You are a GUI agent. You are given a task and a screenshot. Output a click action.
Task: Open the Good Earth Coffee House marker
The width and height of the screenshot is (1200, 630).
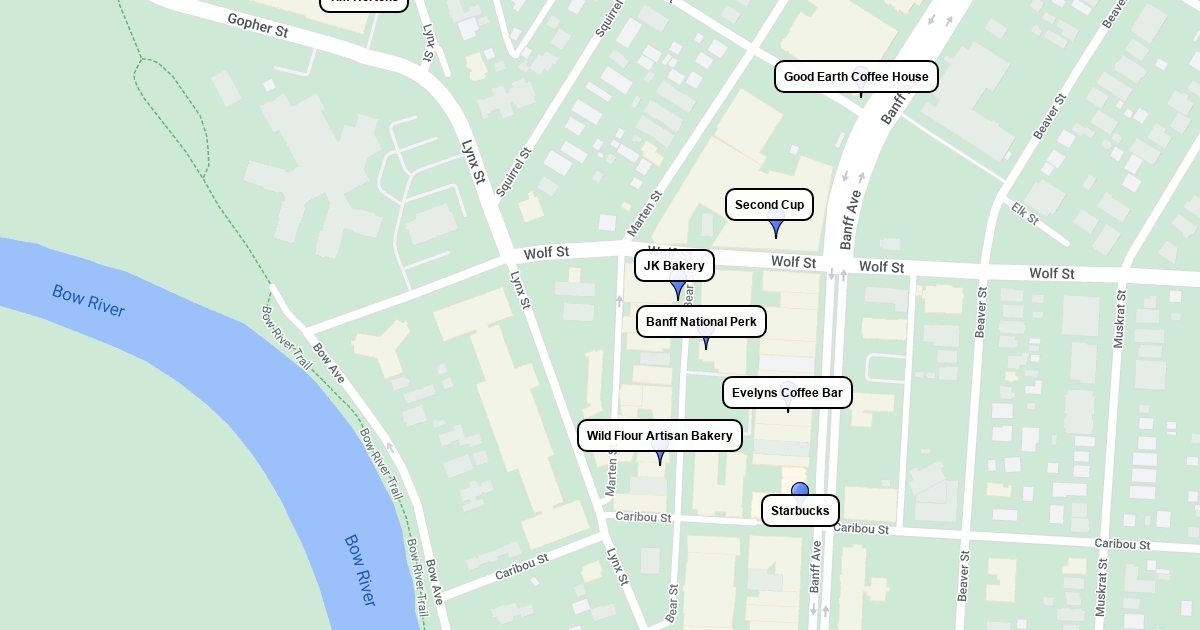[x=856, y=77]
